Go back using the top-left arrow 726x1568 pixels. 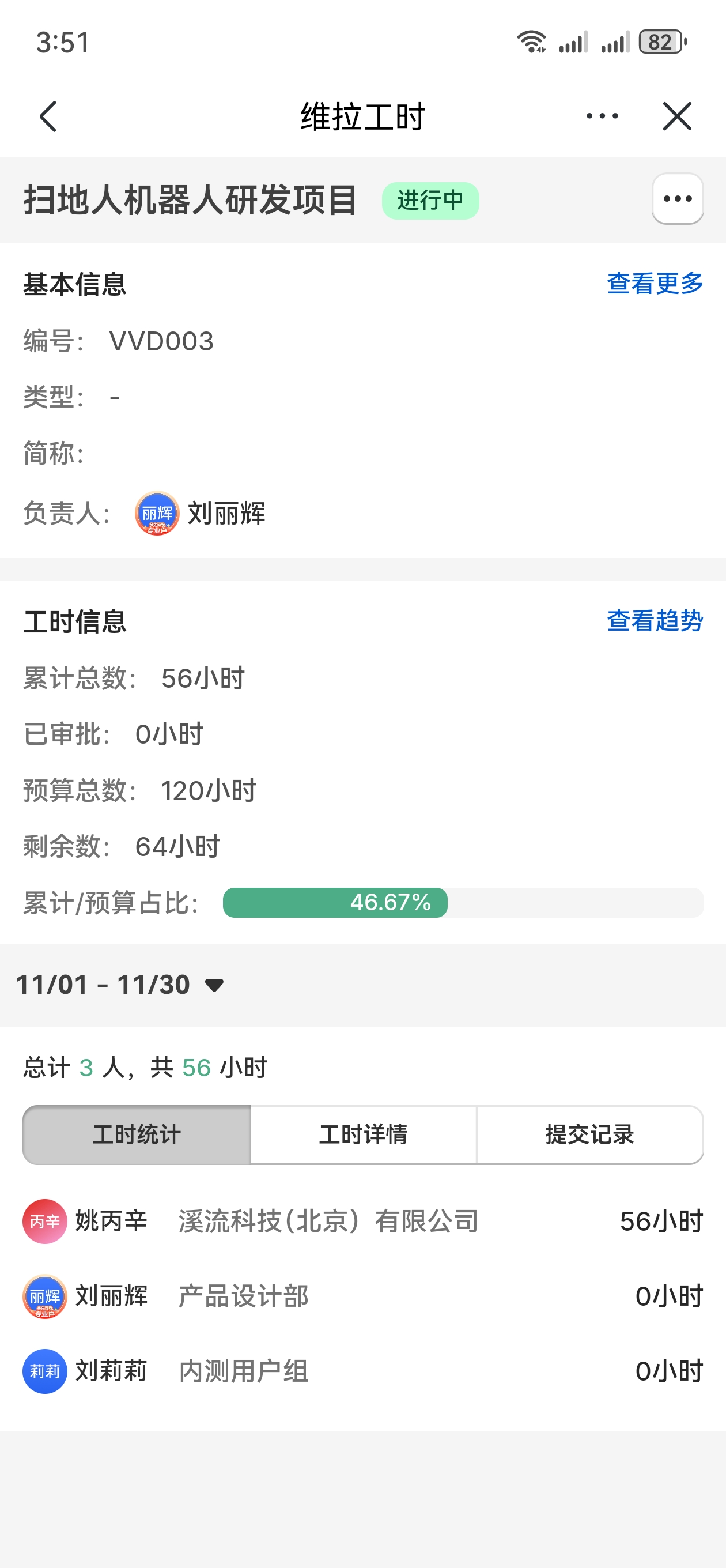point(48,116)
